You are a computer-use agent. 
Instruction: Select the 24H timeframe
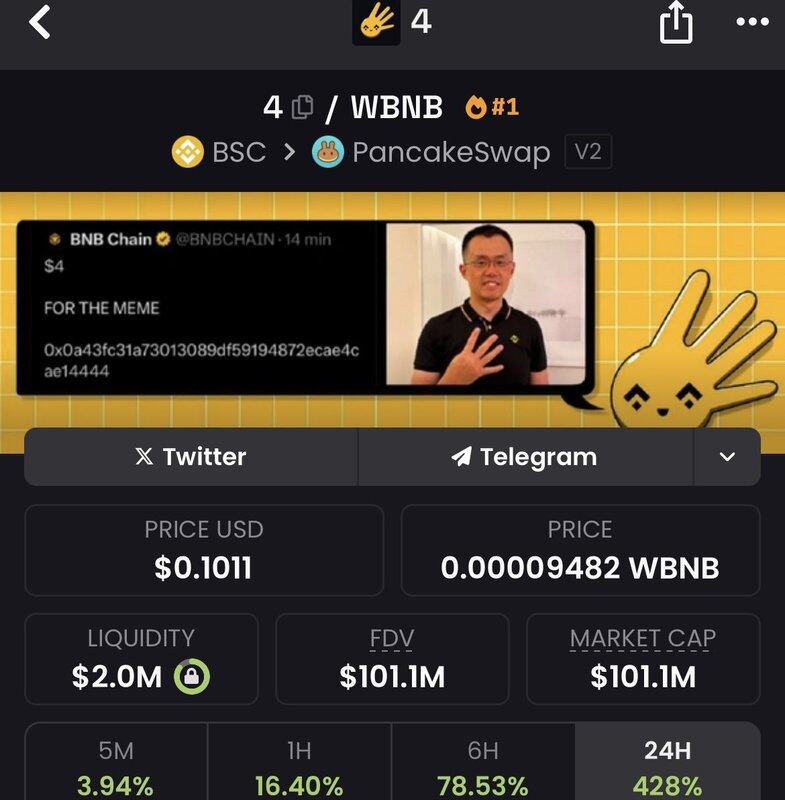tap(667, 767)
